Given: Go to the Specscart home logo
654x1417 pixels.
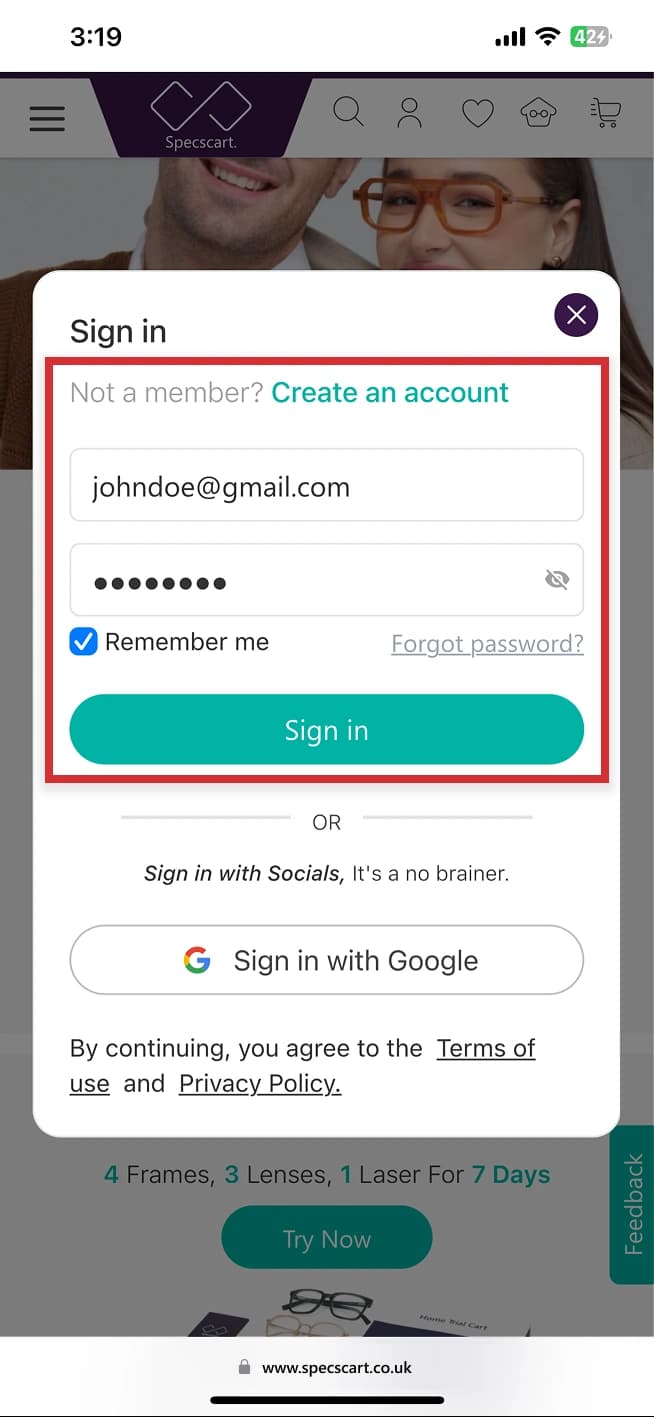Looking at the screenshot, I should click(201, 116).
